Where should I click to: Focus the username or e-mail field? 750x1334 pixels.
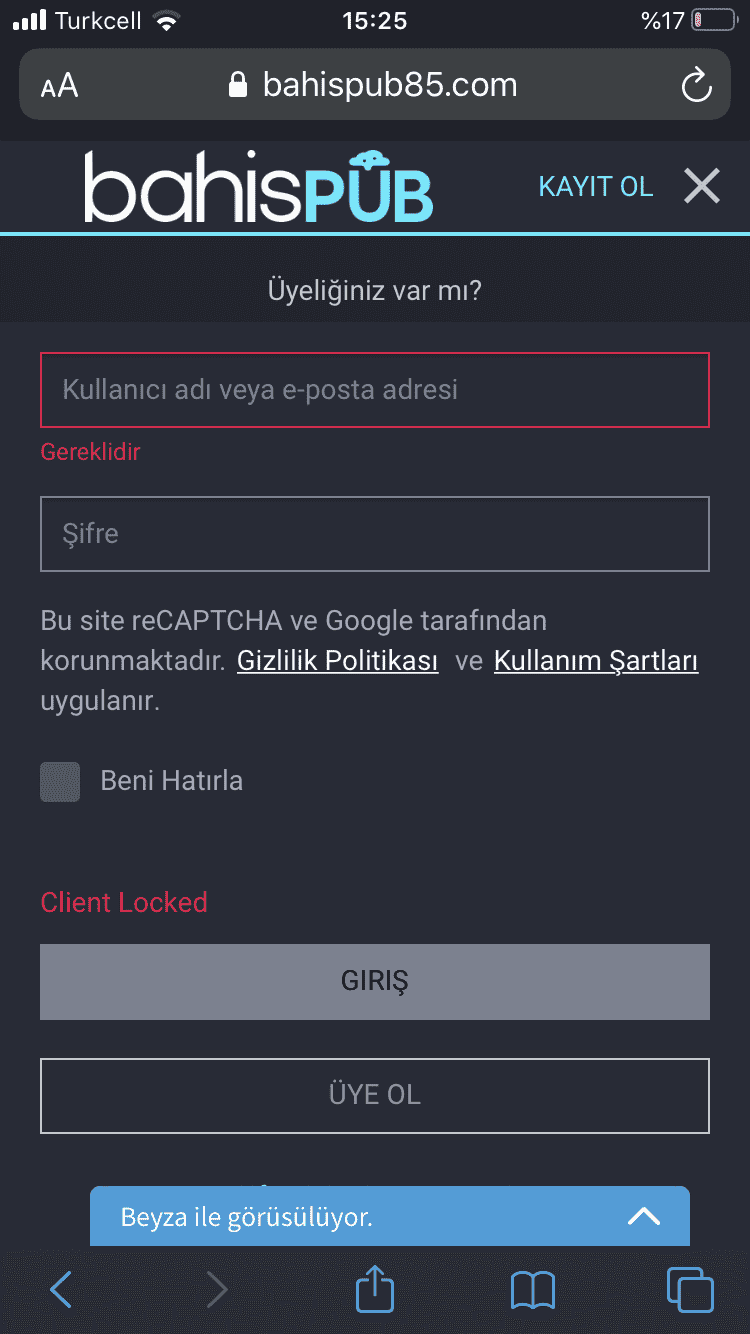pyautogui.click(x=375, y=390)
